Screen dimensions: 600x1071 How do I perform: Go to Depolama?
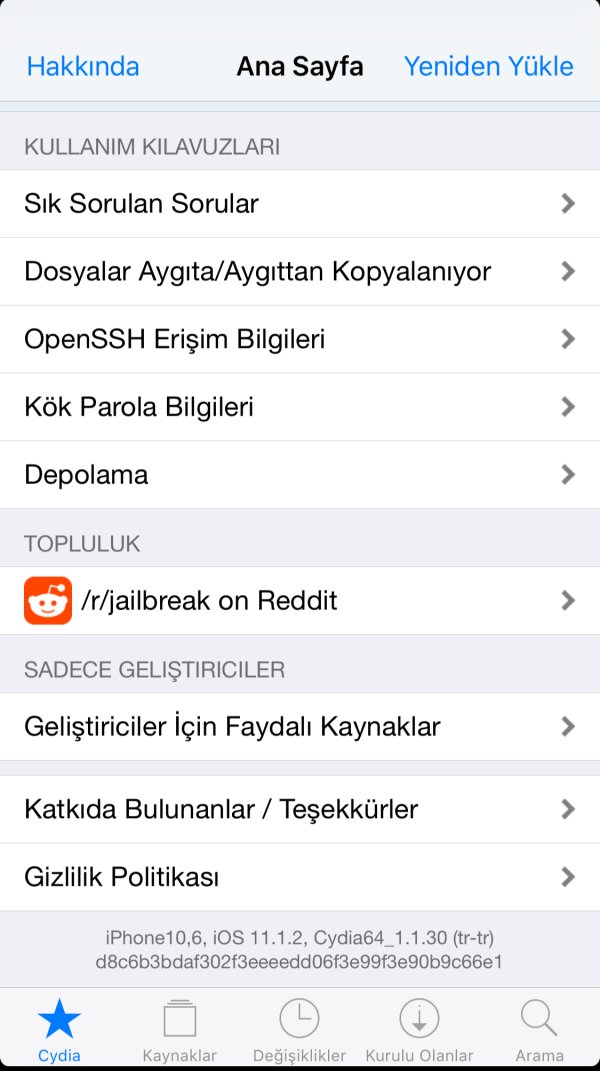300,475
